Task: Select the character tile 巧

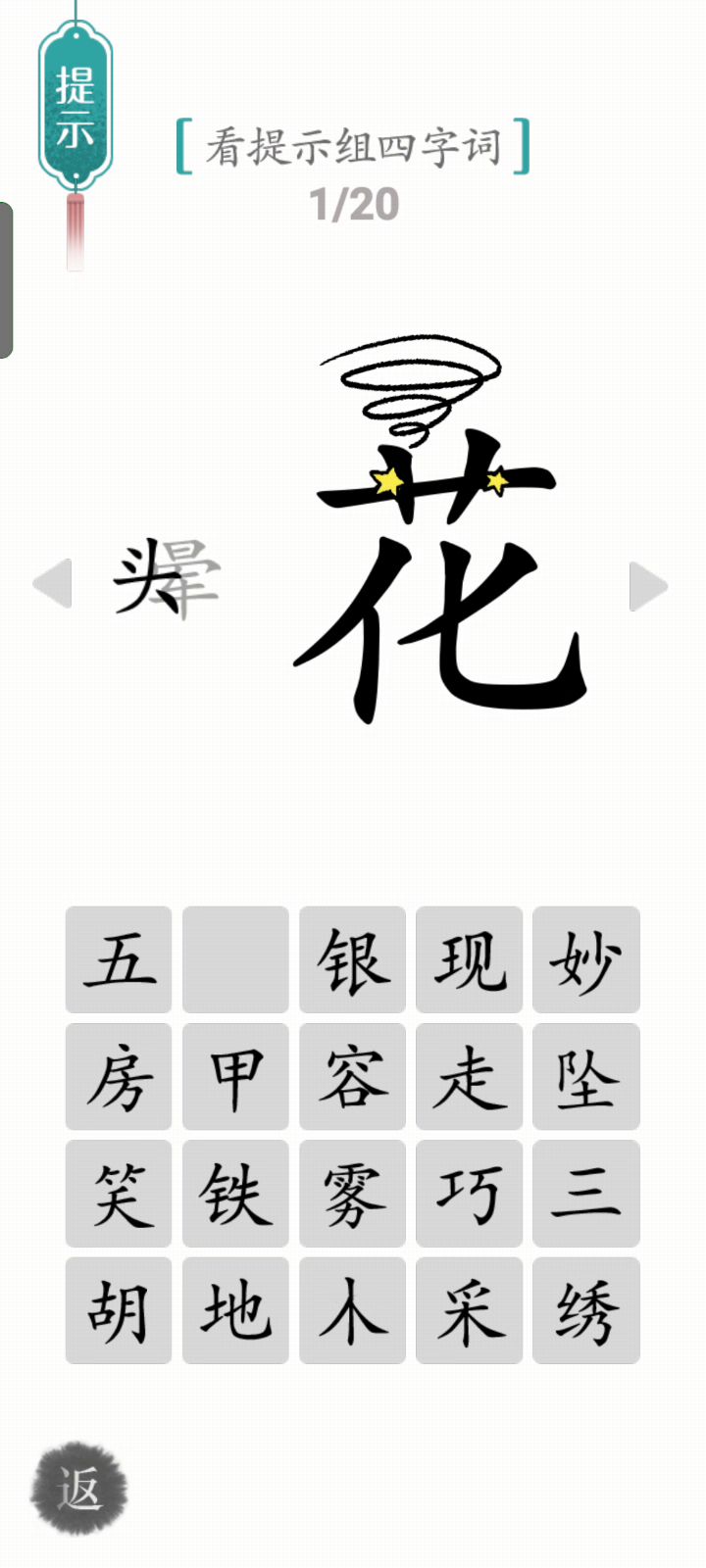Action: [469, 1193]
